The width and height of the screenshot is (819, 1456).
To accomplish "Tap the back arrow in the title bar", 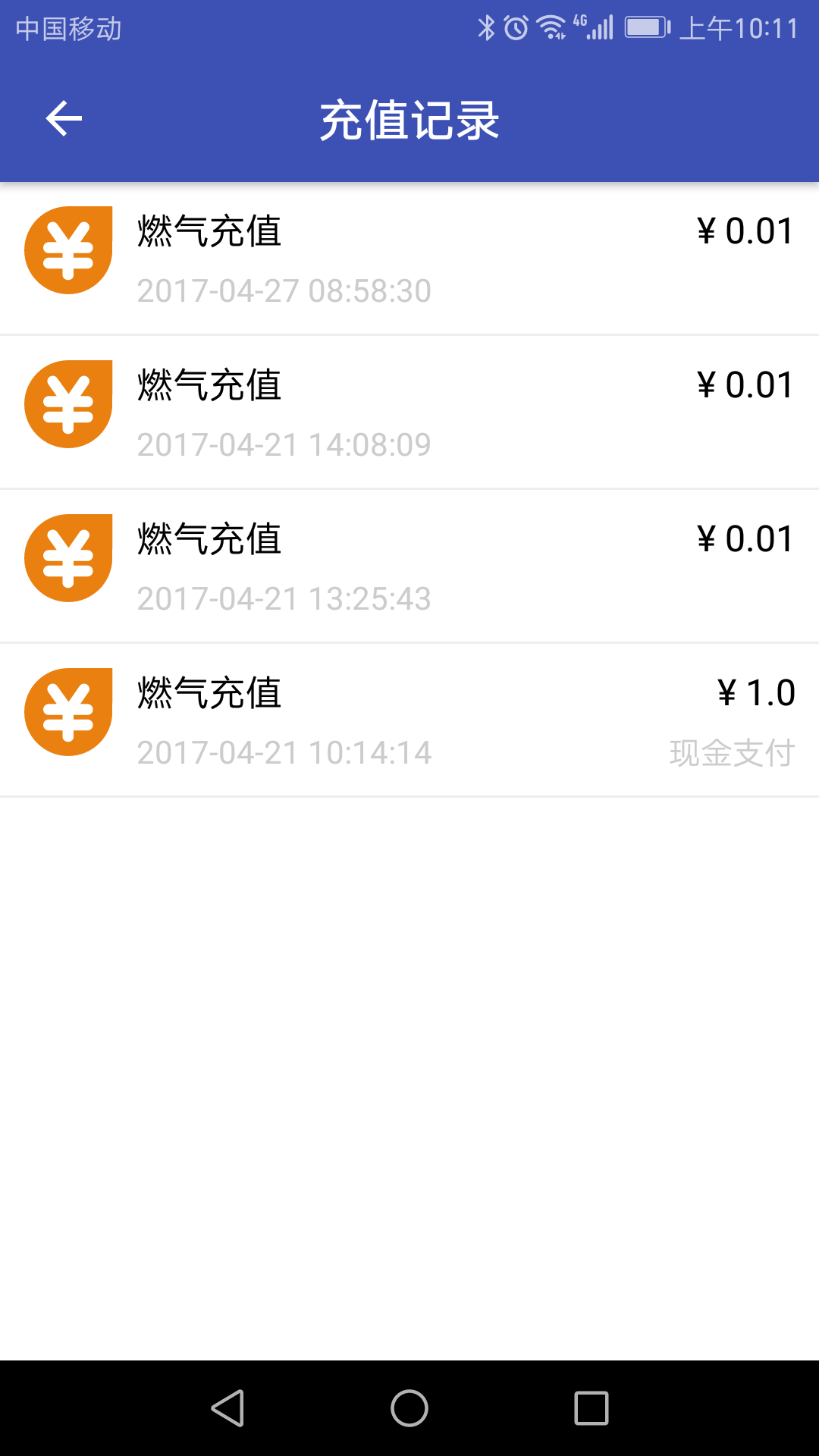I will click(64, 118).
